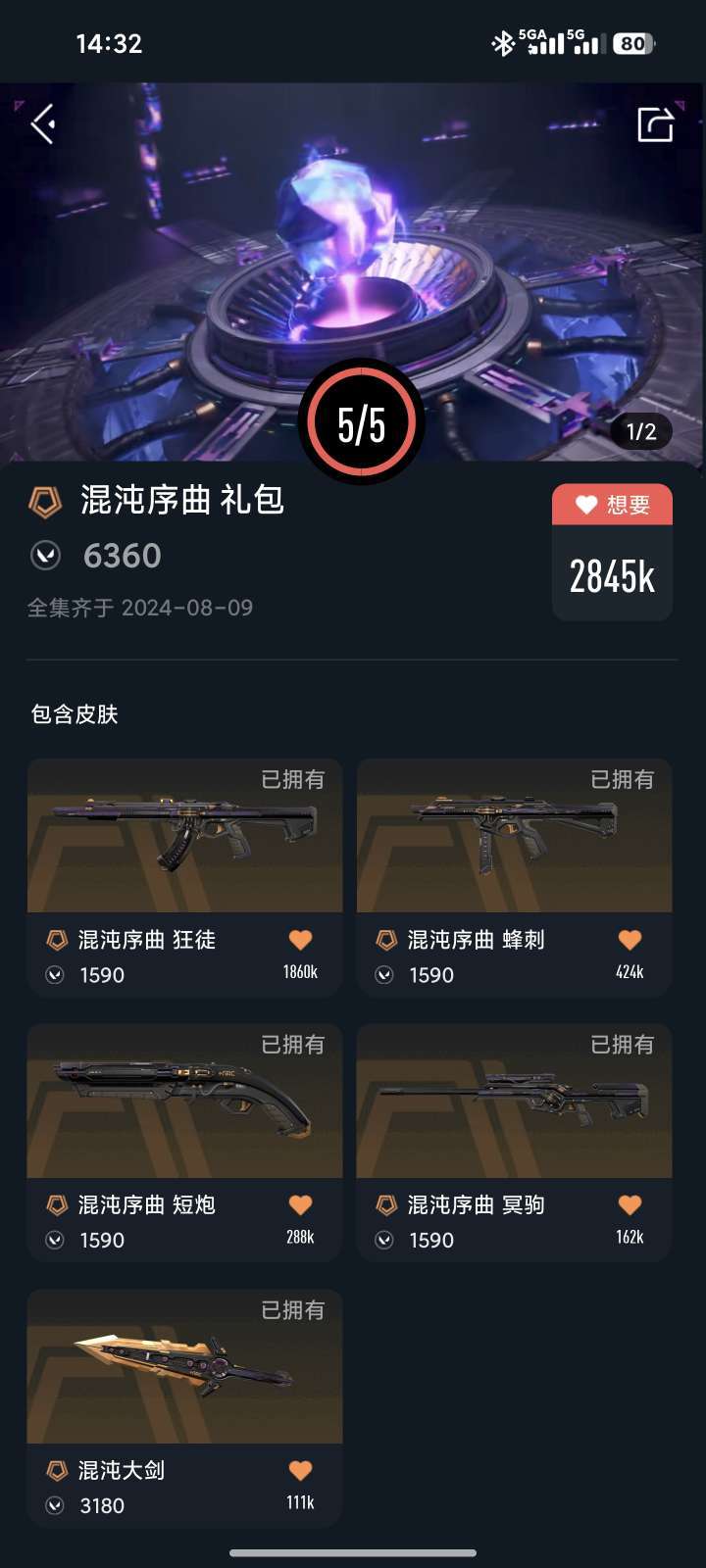This screenshot has height=1568, width=706.
Task: Like the 混沌大剑 skin with heart
Action: click(300, 1470)
